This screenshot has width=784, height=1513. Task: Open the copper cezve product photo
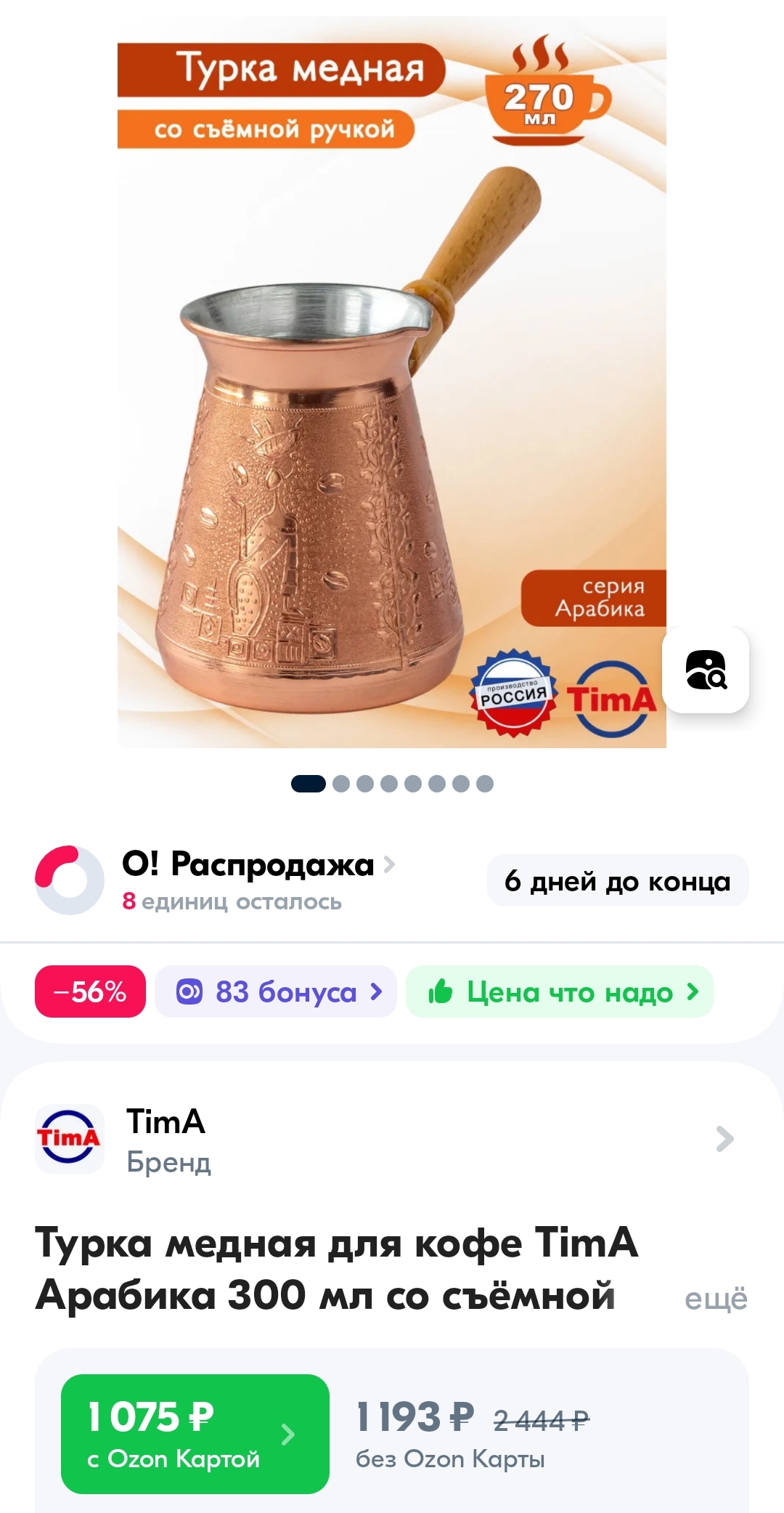point(392,382)
